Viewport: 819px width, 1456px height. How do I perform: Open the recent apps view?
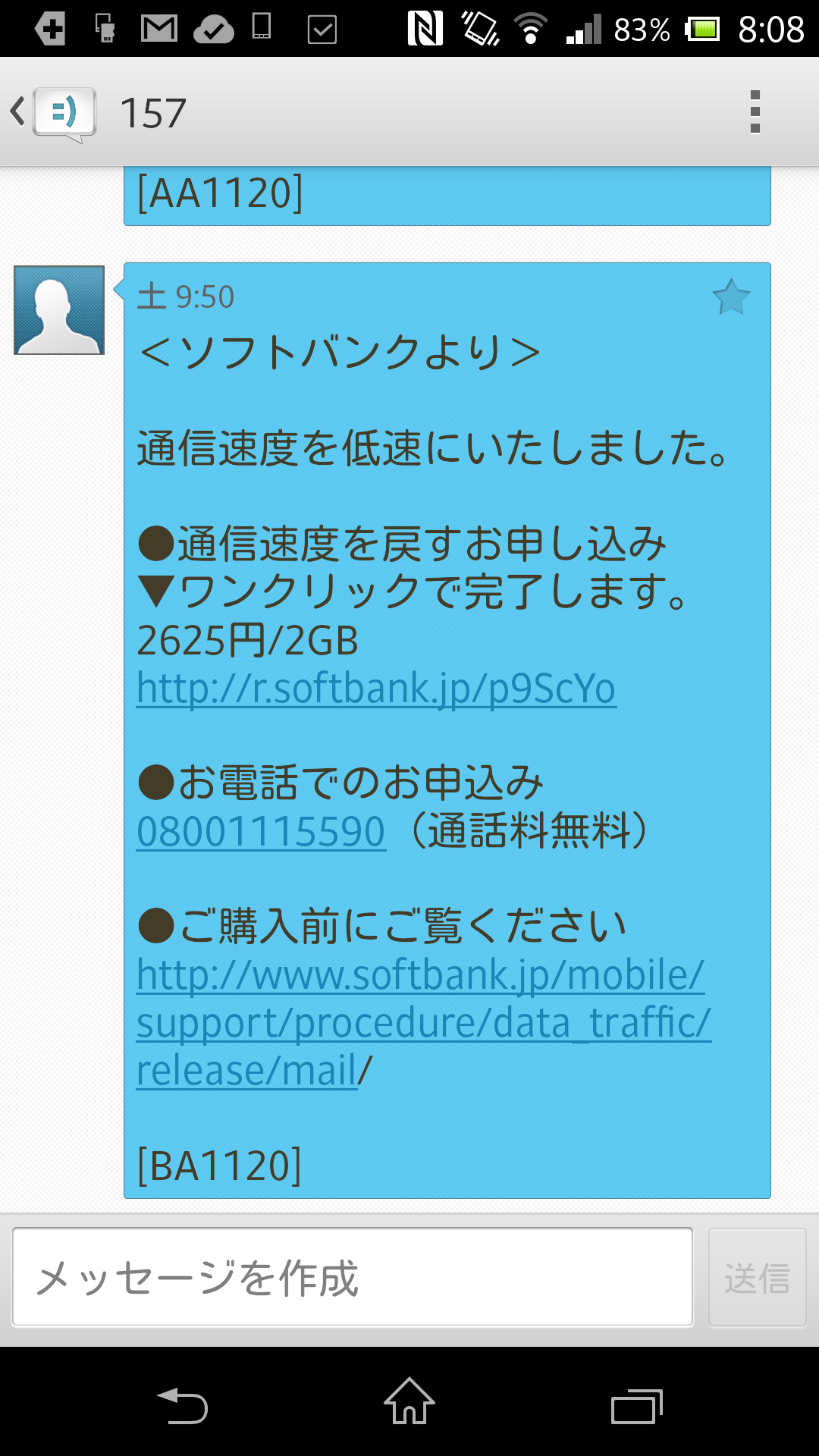pyautogui.click(x=637, y=1405)
